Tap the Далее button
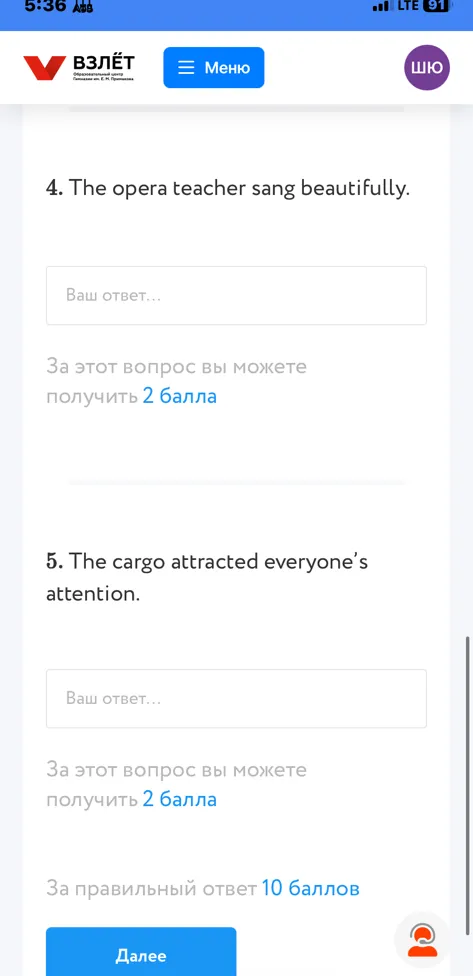Viewport: 473px width, 976px height. pos(141,952)
